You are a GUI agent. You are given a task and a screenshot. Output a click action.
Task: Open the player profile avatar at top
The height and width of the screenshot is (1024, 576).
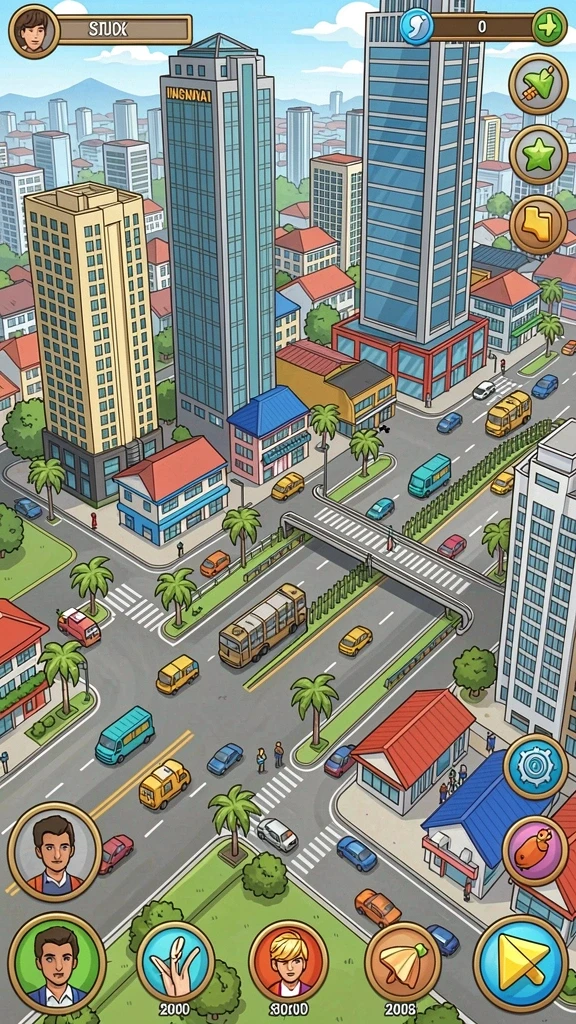[x=34, y=31]
